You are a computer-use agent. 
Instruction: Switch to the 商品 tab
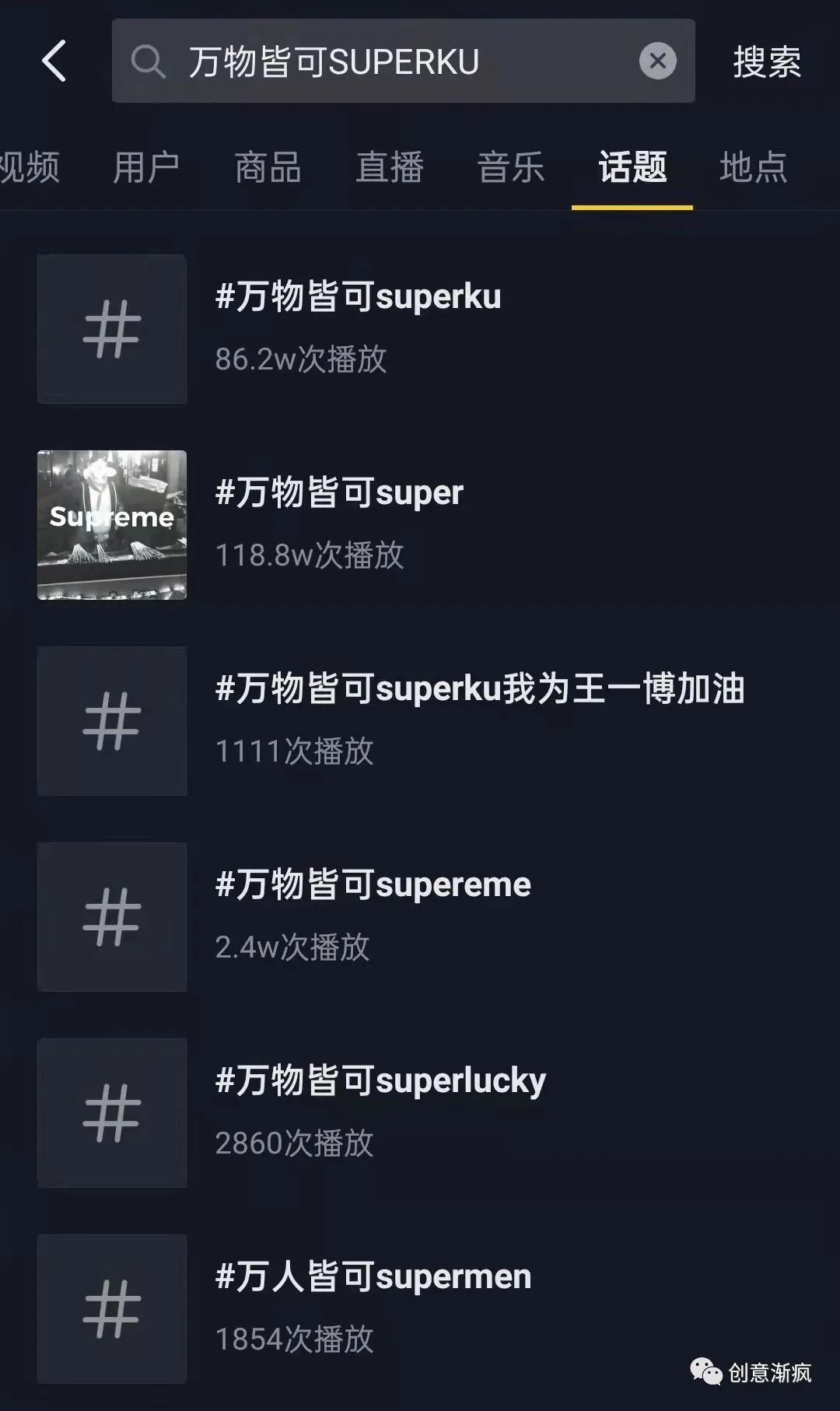pyautogui.click(x=268, y=167)
